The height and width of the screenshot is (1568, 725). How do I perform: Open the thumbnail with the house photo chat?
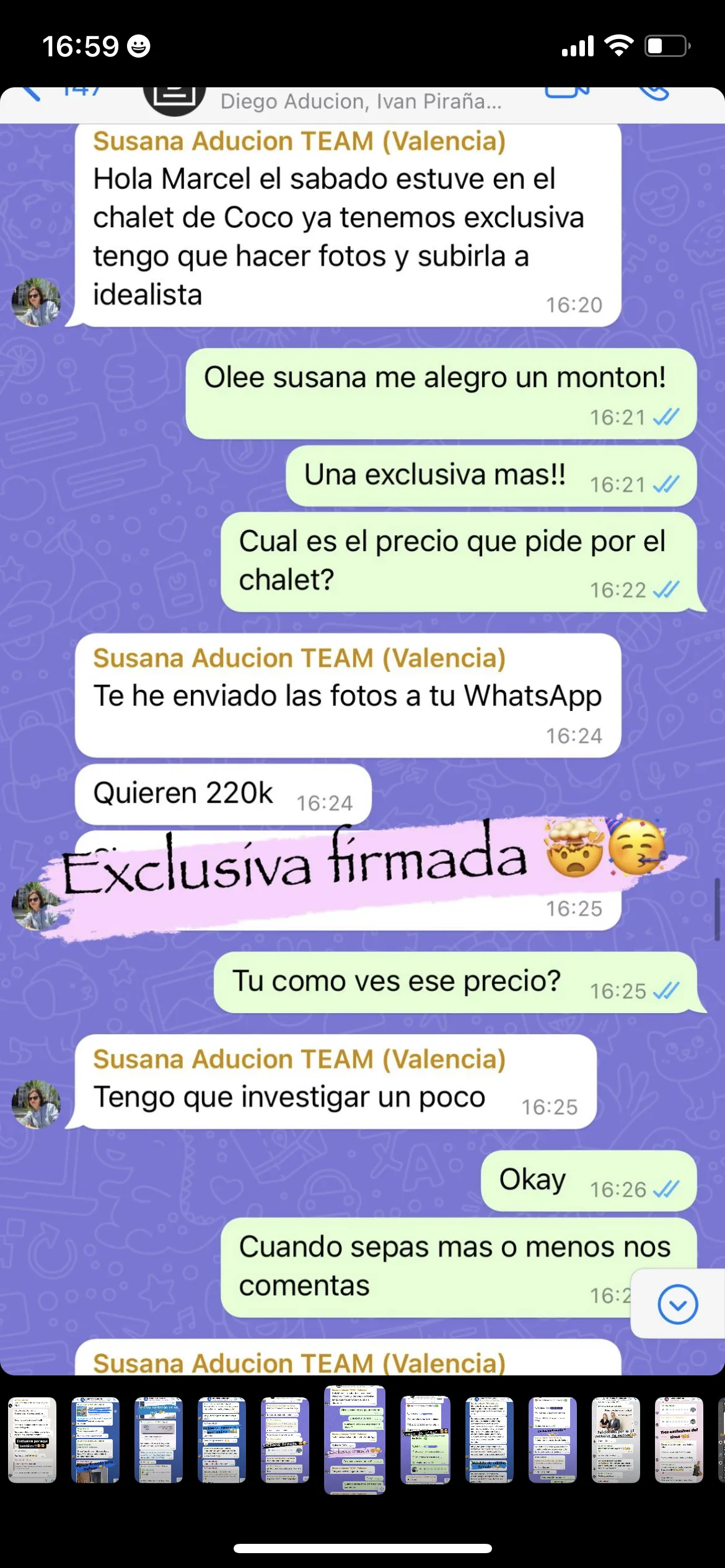click(x=95, y=1440)
